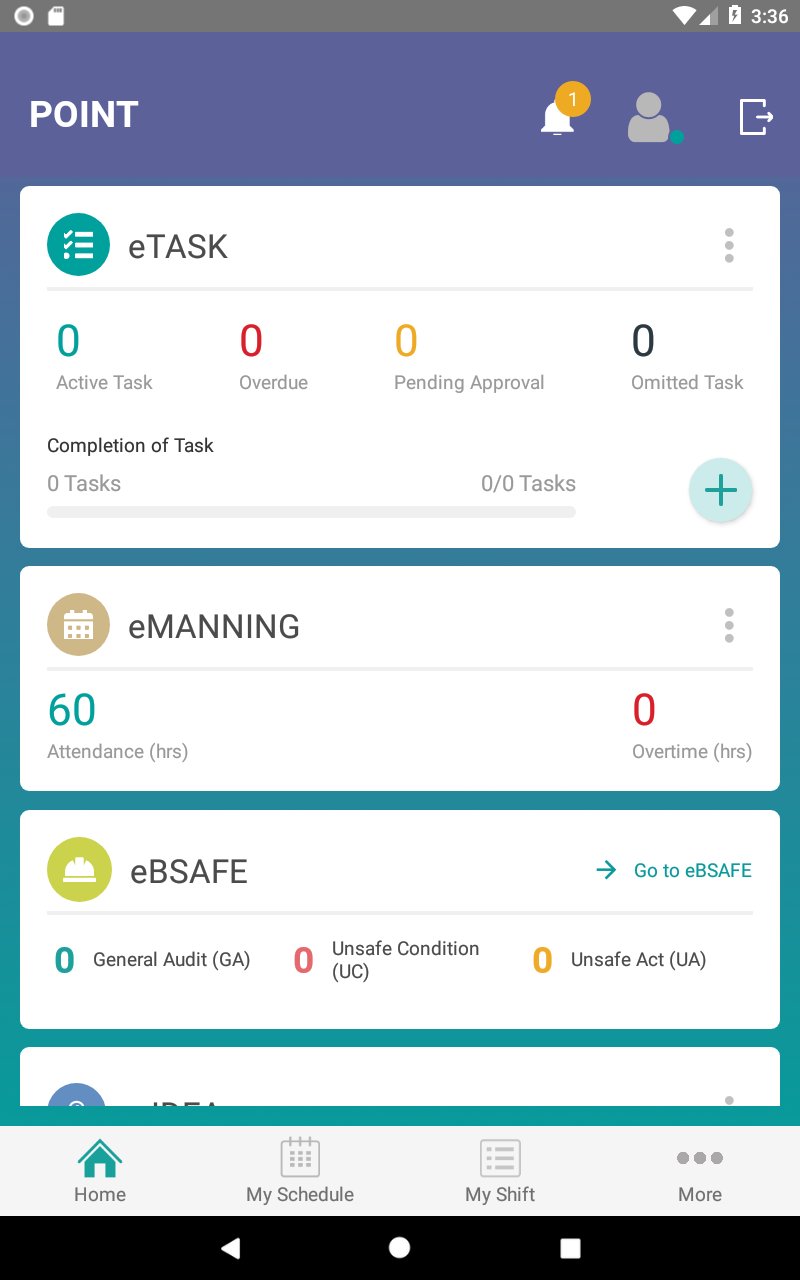Image resolution: width=800 pixels, height=1280 pixels.
Task: Tap the logout icon
Action: coord(756,117)
